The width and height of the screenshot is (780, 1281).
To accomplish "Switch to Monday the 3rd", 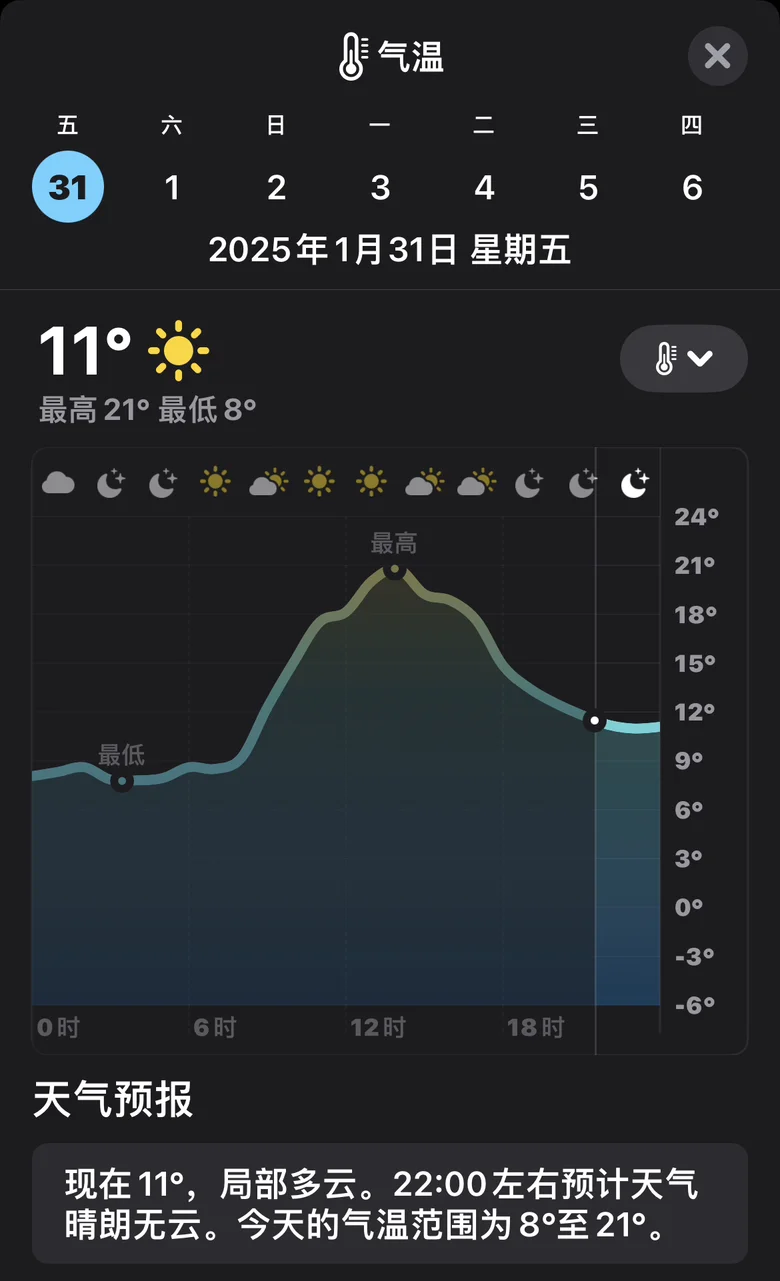I will (x=380, y=187).
